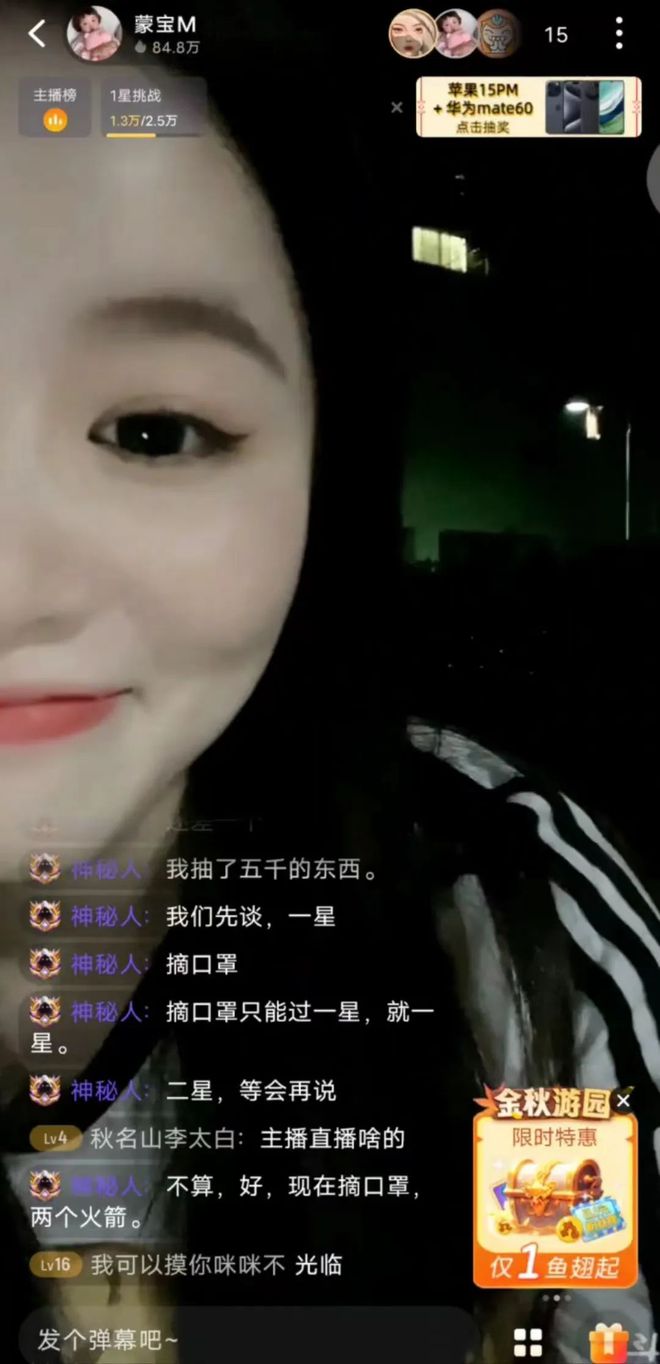
Task: View the top viewers avatar list
Action: pos(455,34)
